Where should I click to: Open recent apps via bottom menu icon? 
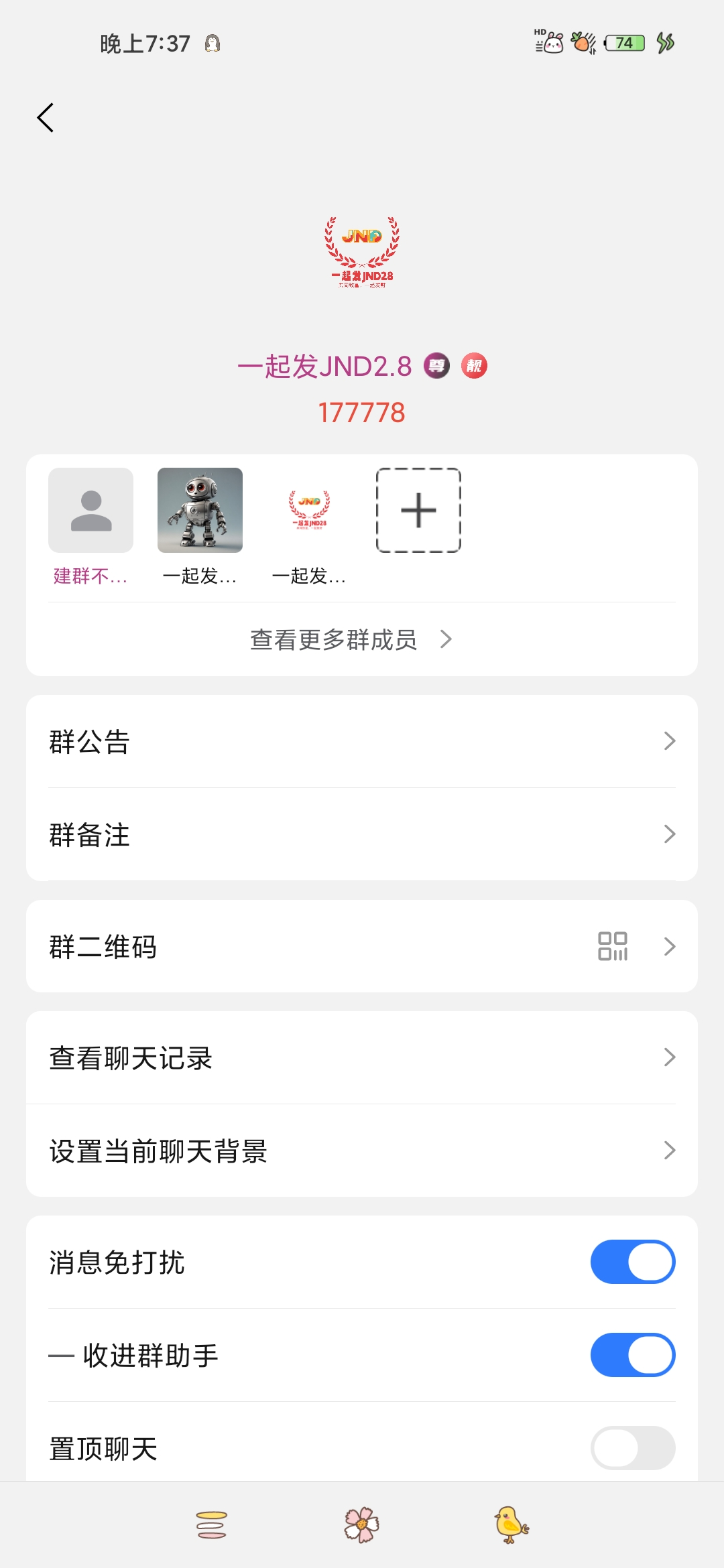[212, 1525]
